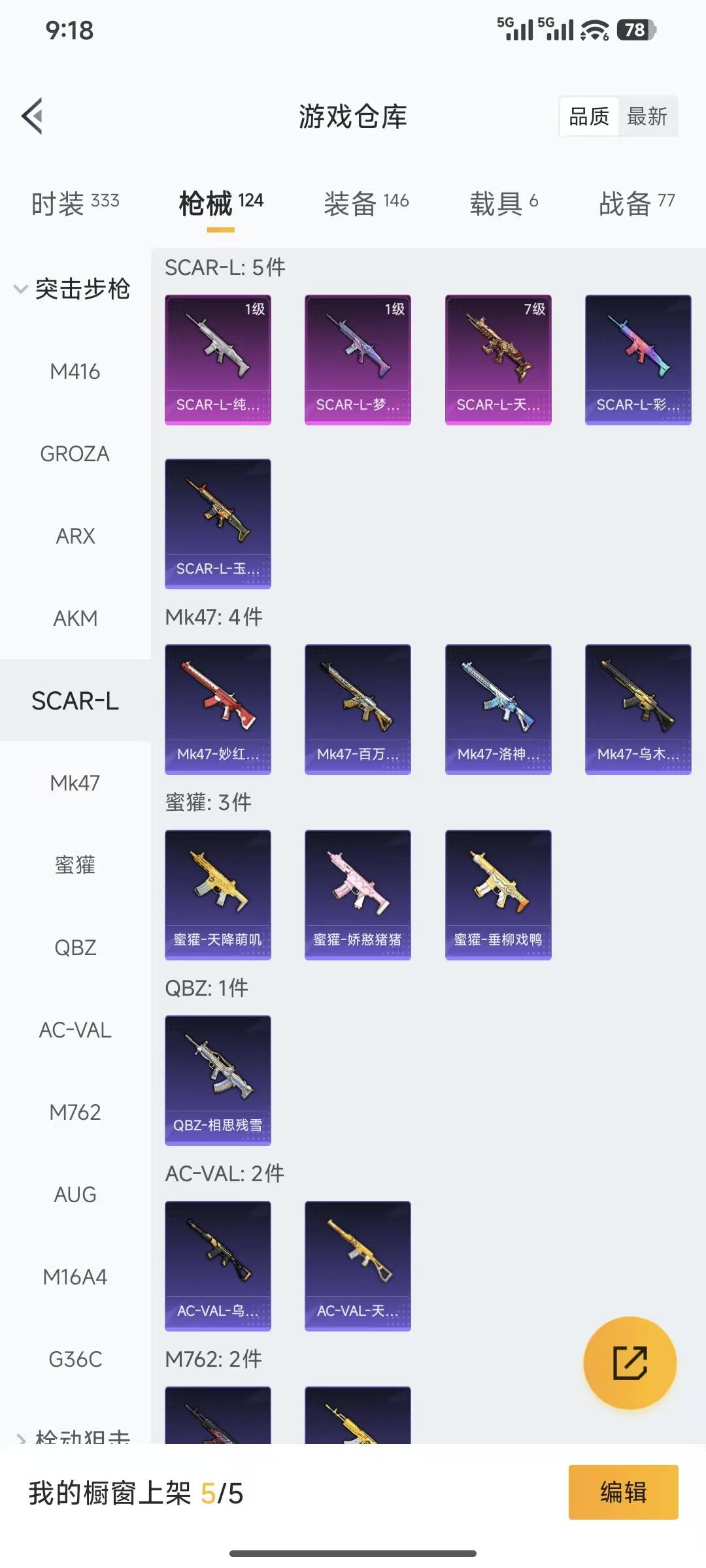The image size is (706, 1568).
Task: Collapse the 突击步枪 category
Action: point(72,289)
